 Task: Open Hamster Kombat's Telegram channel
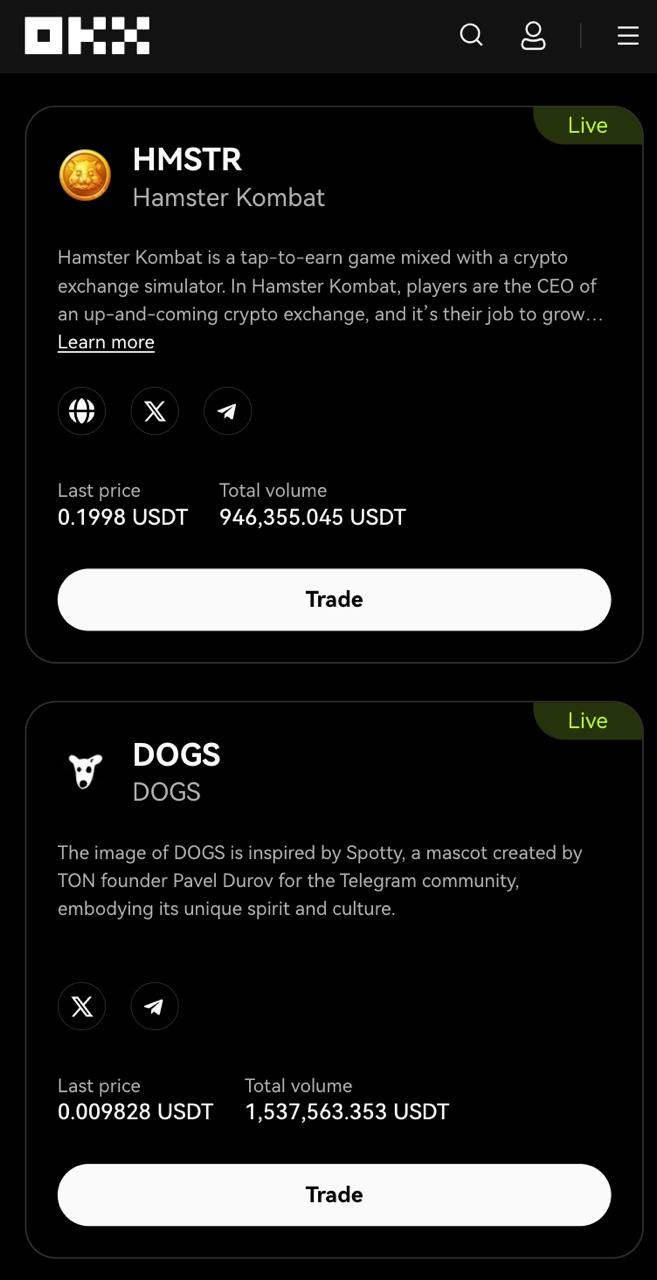228,411
